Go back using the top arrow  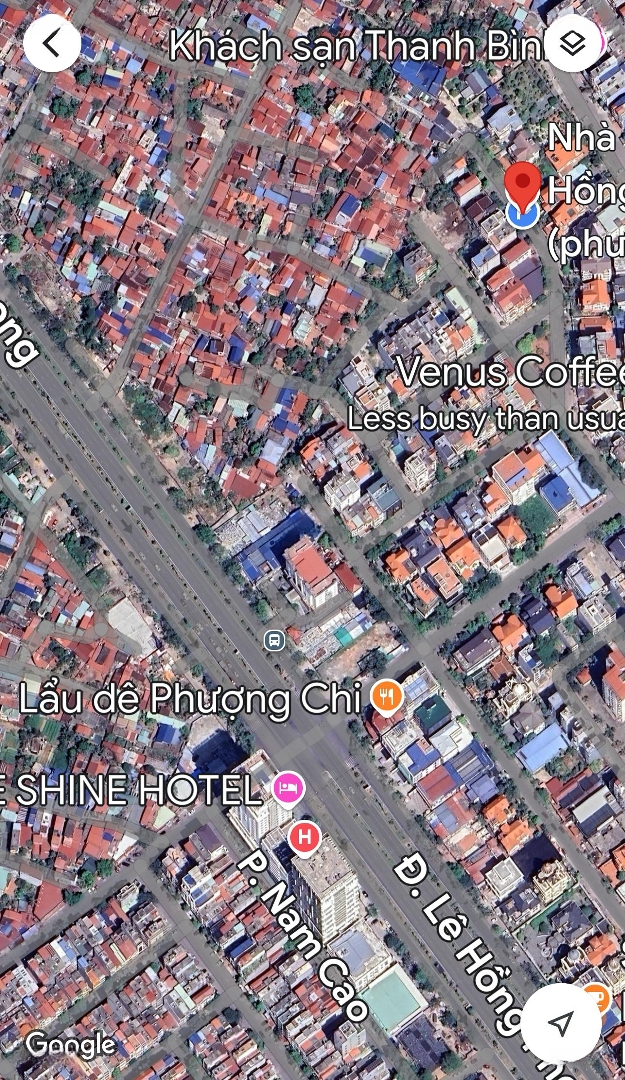(52, 43)
